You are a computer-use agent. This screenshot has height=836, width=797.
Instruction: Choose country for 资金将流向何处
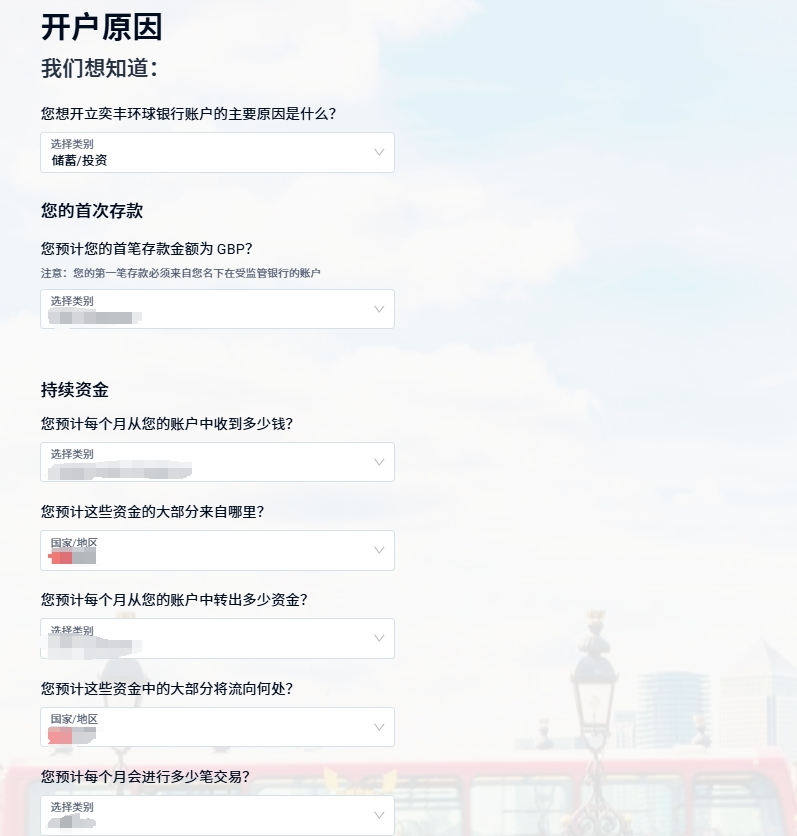(x=217, y=727)
